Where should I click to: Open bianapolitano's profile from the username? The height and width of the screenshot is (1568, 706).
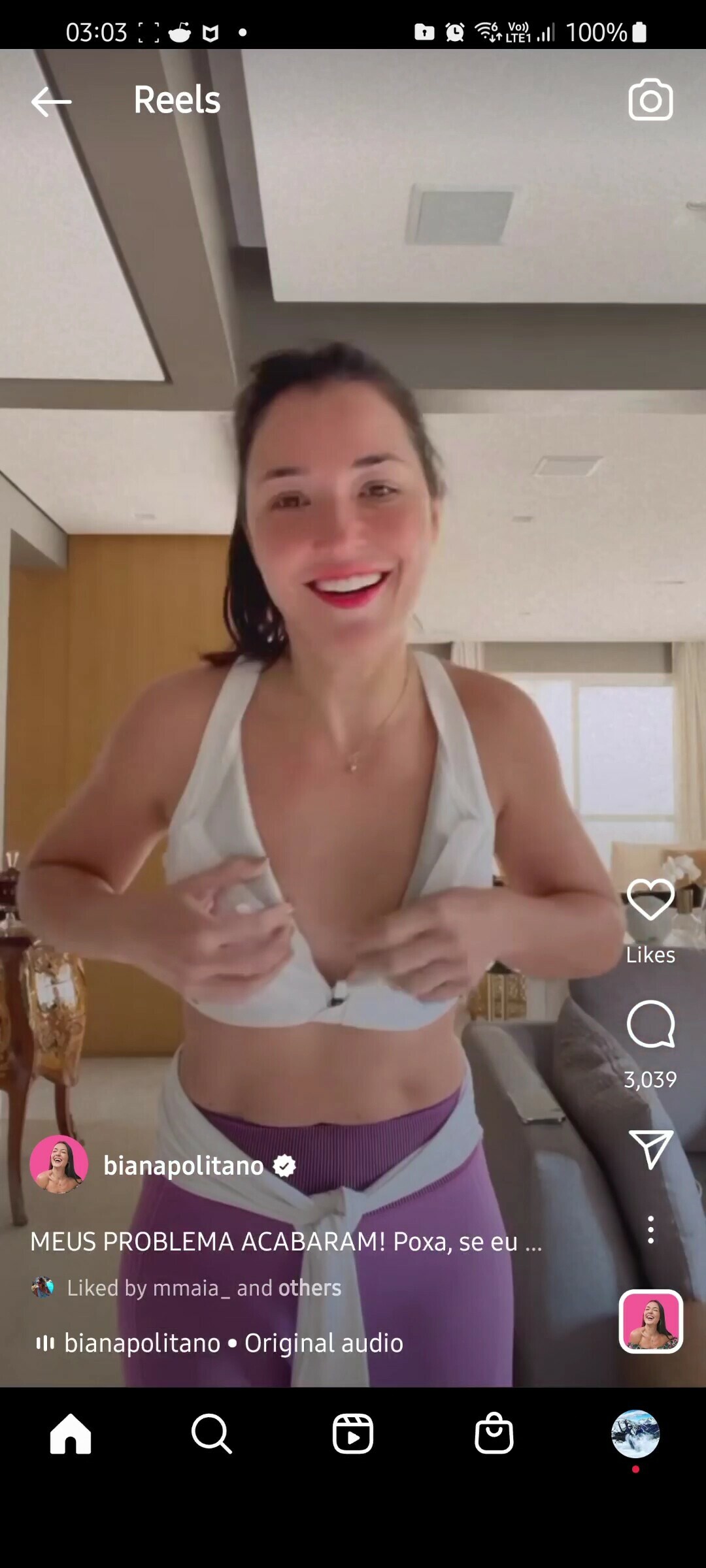[184, 1166]
